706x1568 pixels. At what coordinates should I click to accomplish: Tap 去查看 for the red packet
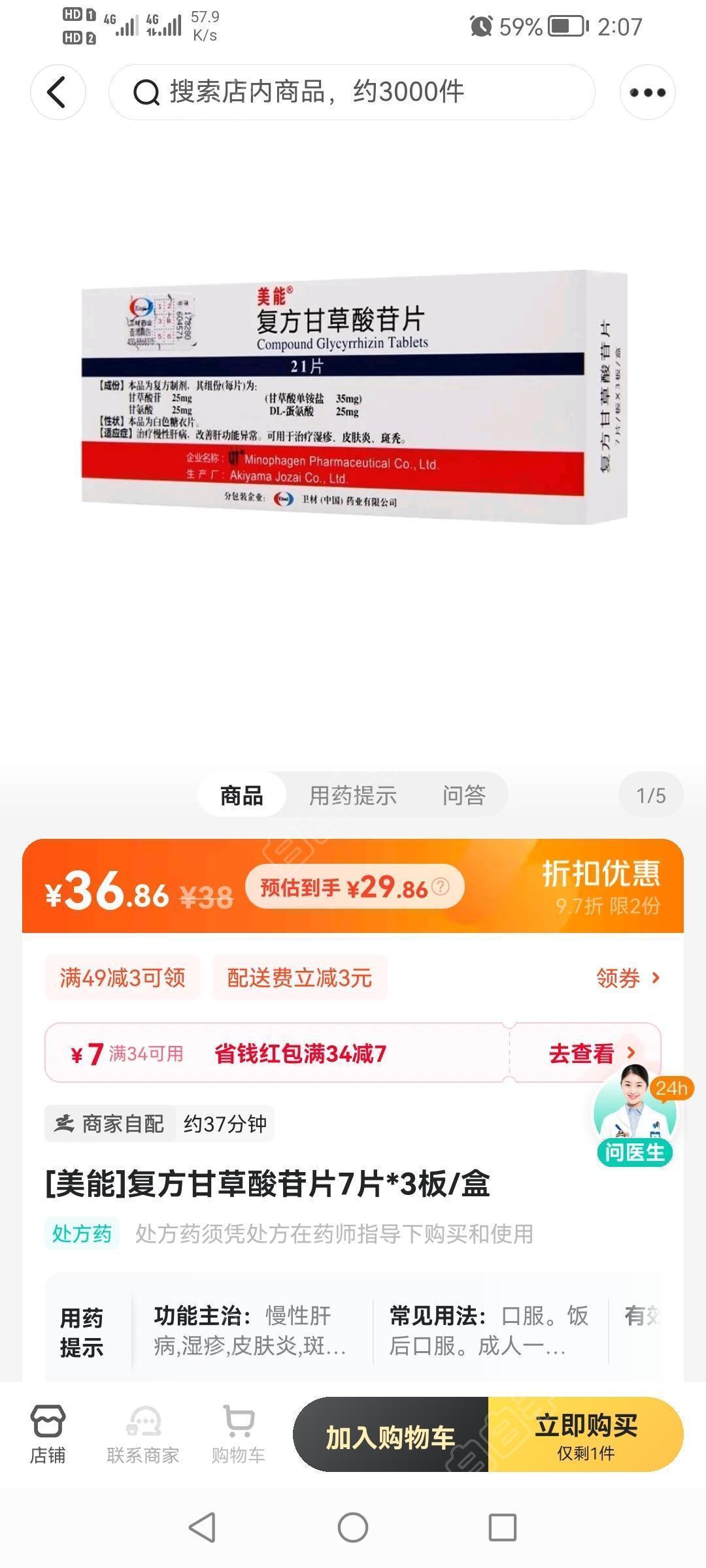[591, 1053]
